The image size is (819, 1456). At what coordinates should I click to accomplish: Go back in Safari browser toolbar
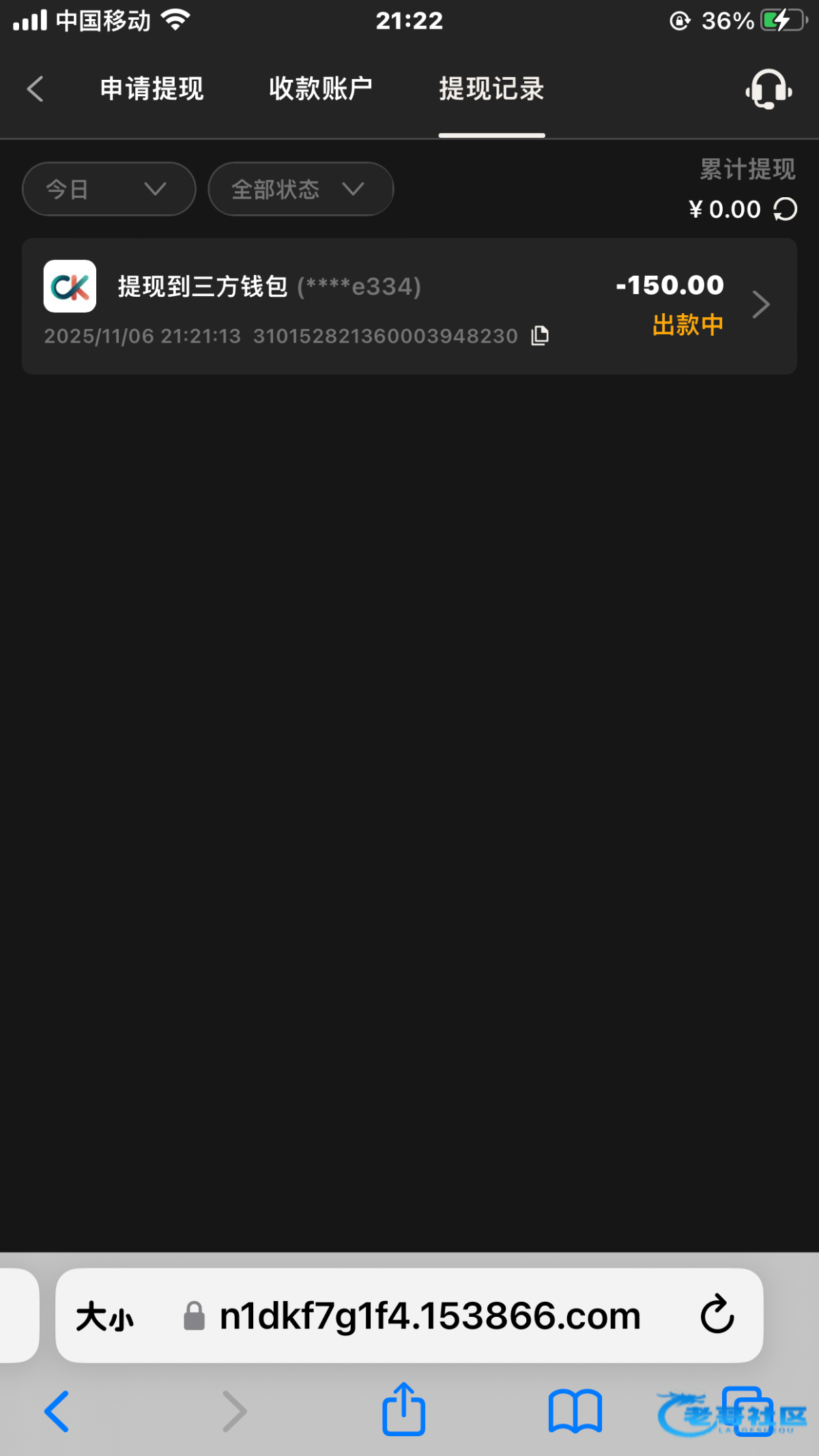[x=57, y=1412]
